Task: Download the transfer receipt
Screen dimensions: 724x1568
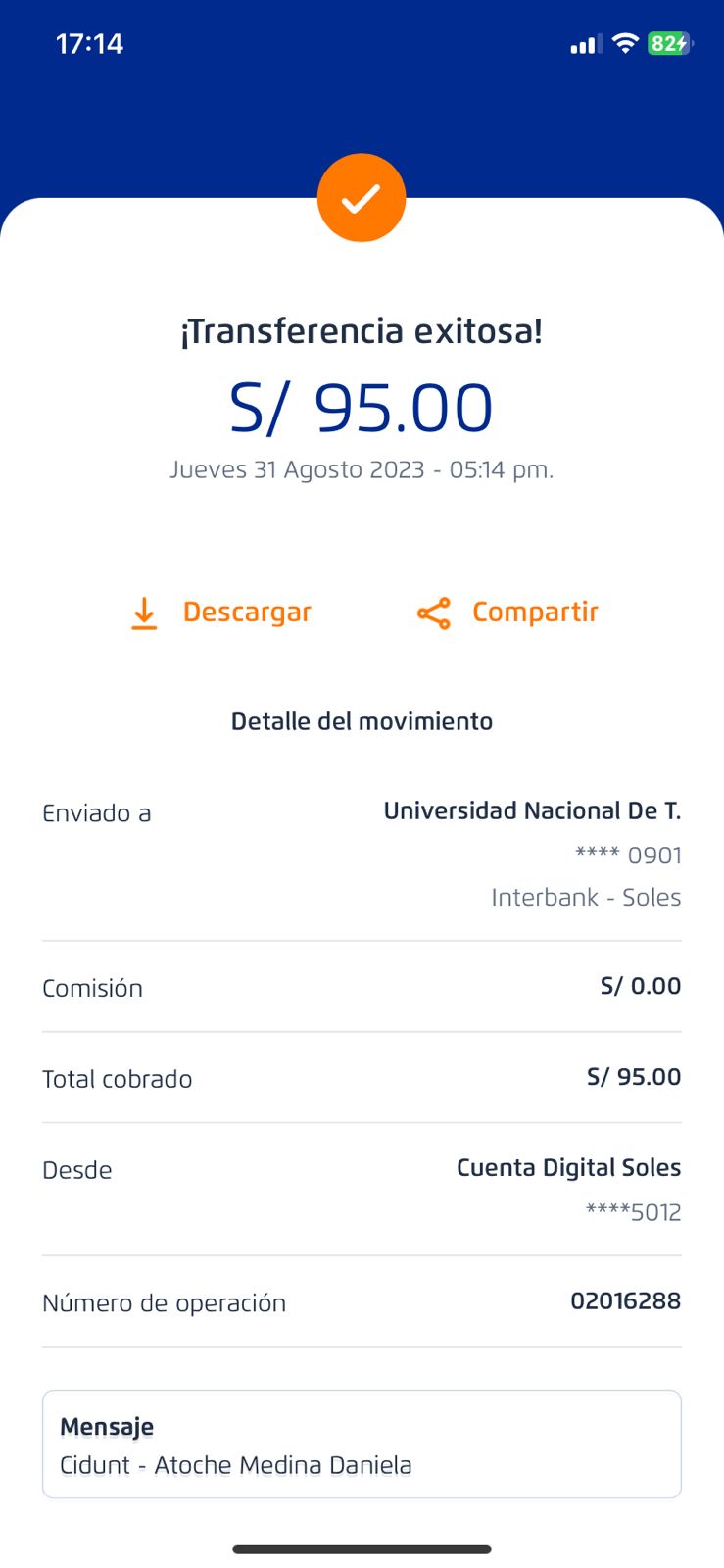Action: click(x=221, y=612)
